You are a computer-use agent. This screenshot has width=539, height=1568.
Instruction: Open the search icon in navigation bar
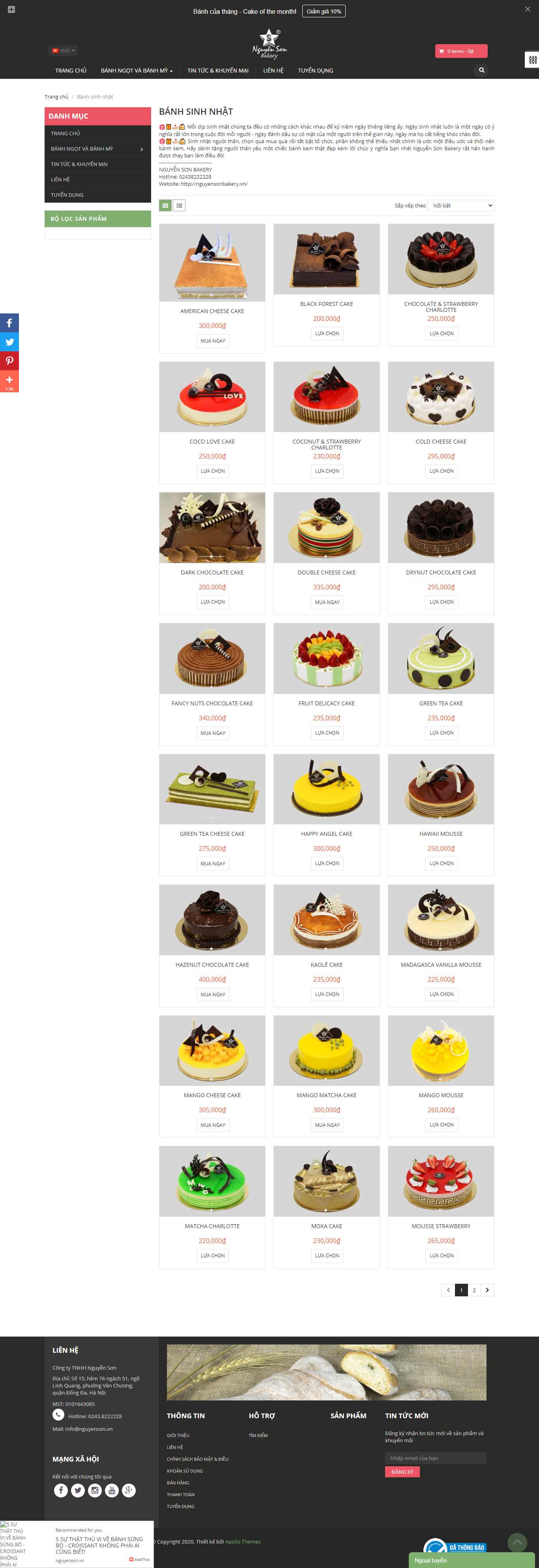click(482, 70)
